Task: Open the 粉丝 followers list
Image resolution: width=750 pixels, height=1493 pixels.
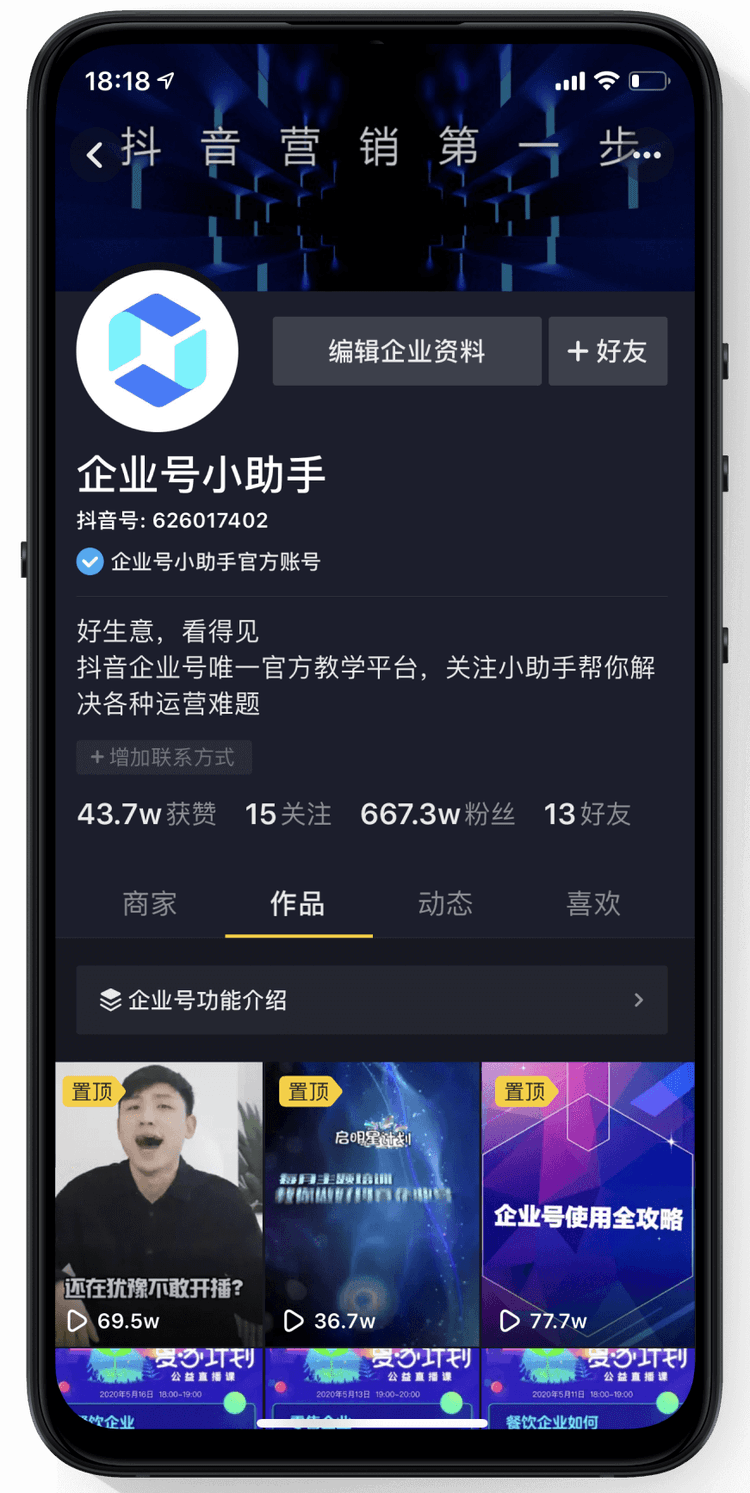Action: coord(437,814)
